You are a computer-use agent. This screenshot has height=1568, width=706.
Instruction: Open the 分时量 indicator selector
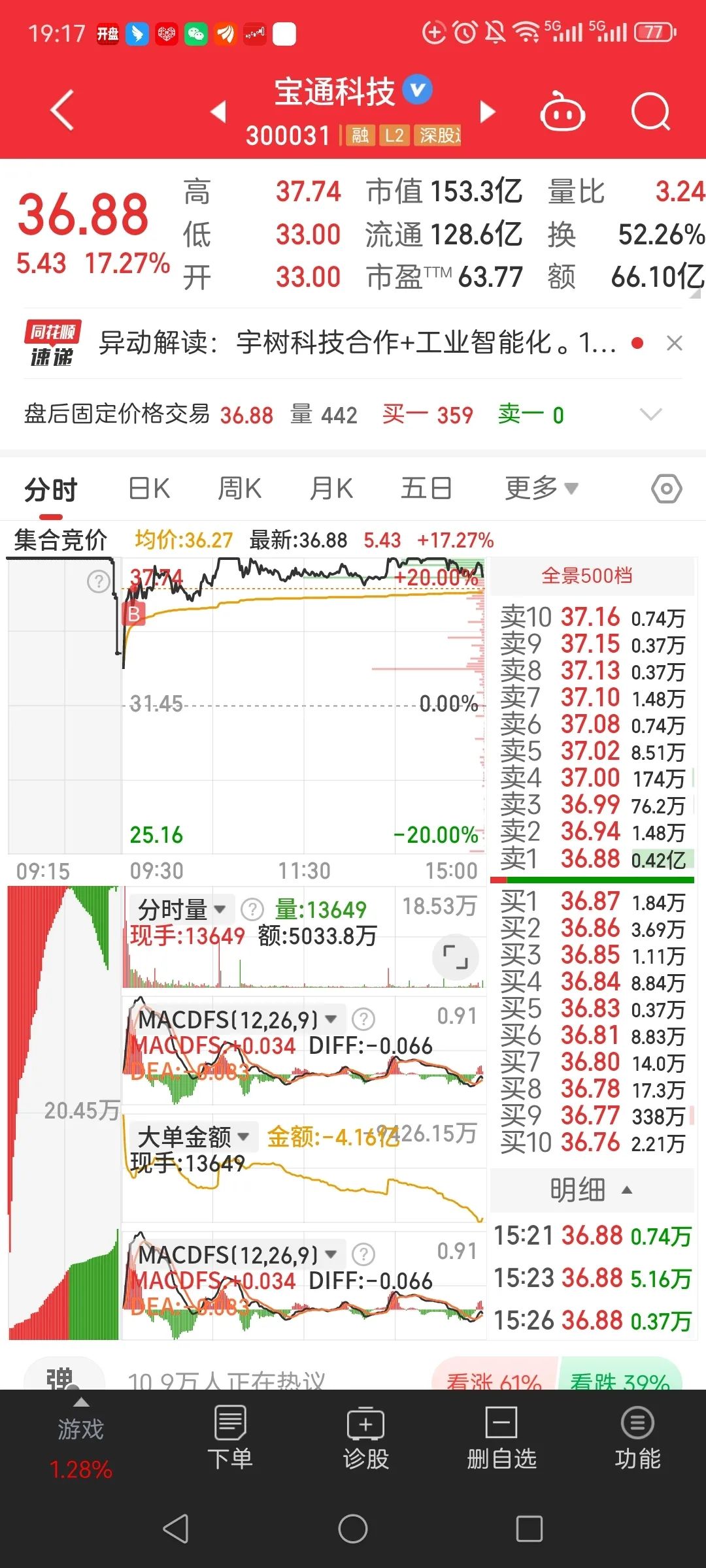(182, 909)
